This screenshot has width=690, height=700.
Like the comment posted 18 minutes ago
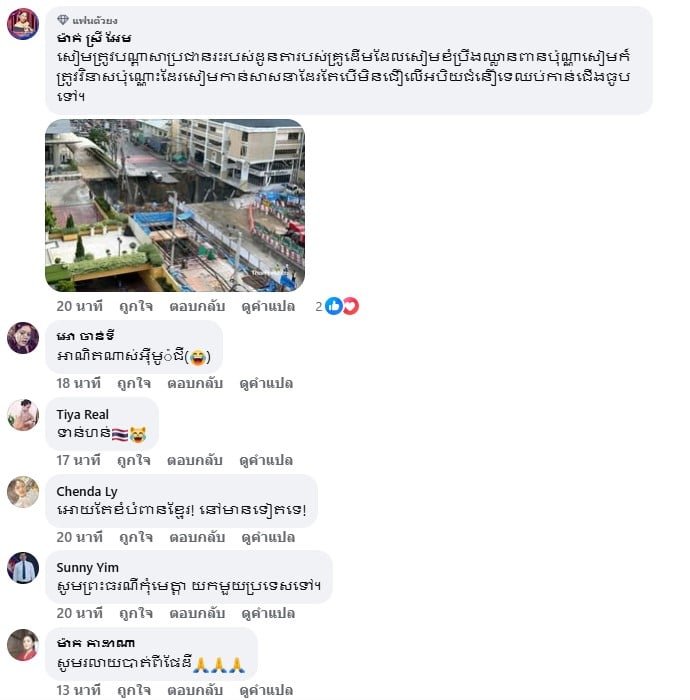click(133, 383)
